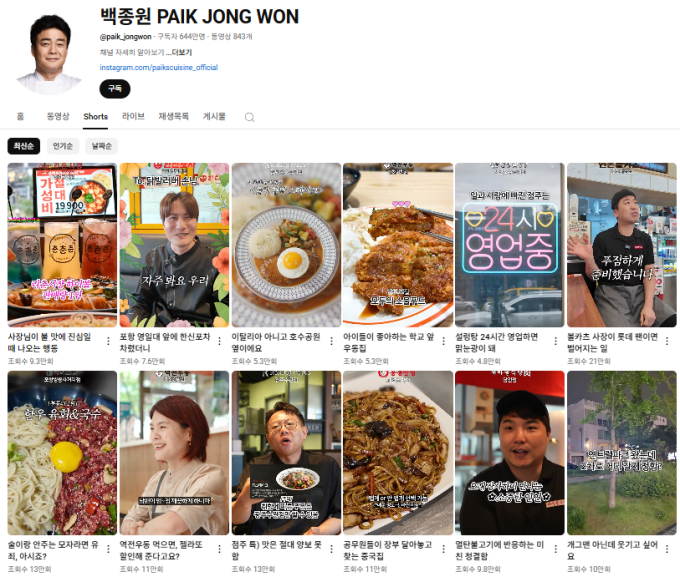This screenshot has height=577, width=680.
Task: Search within the channel using the magnifier icon
Action: (250, 117)
